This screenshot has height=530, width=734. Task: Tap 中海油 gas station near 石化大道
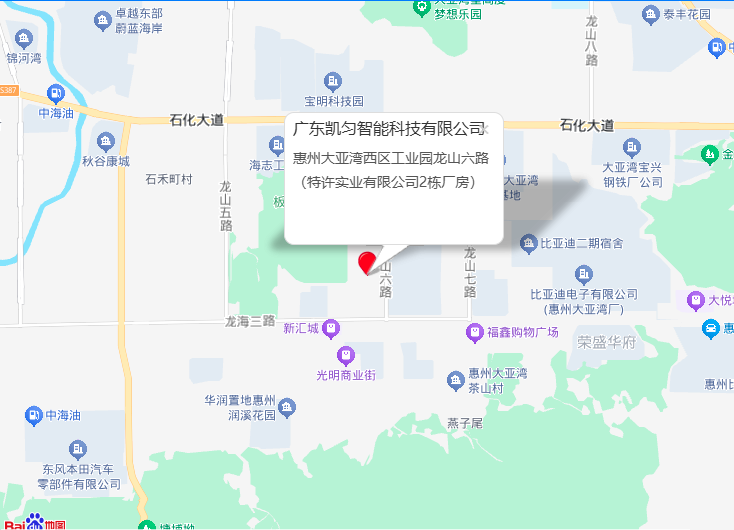56,95
